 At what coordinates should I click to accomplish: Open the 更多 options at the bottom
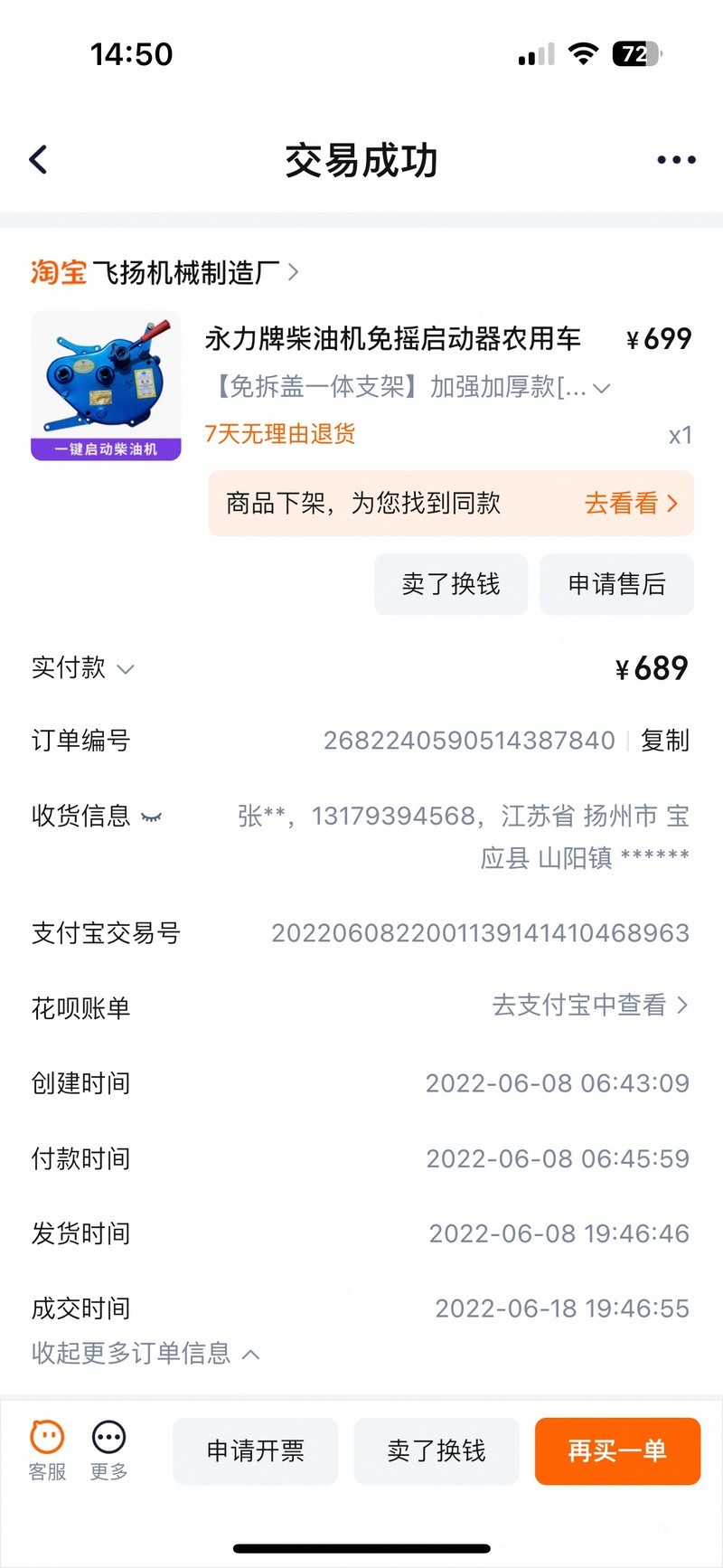[108, 1449]
